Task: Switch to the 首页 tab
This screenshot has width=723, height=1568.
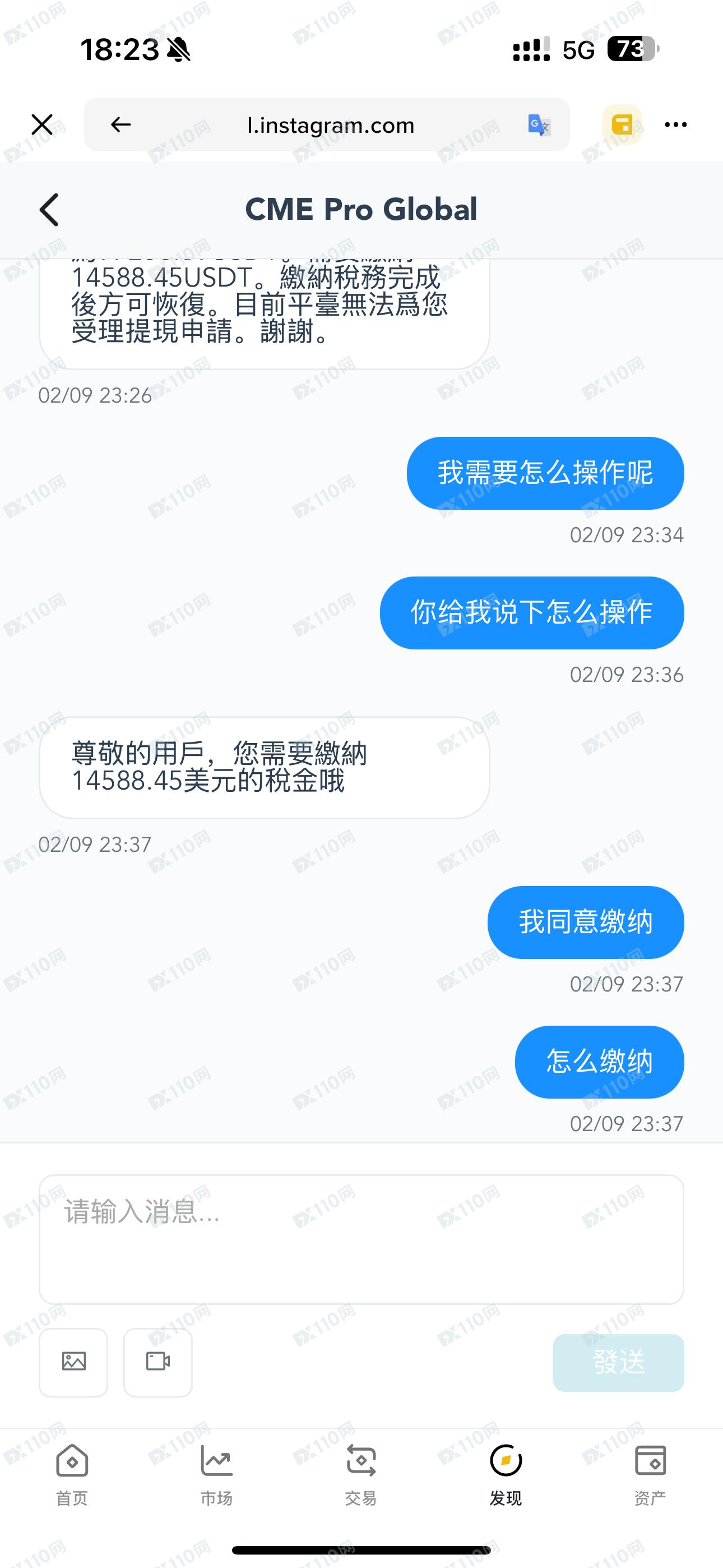Action: pos(72,1474)
